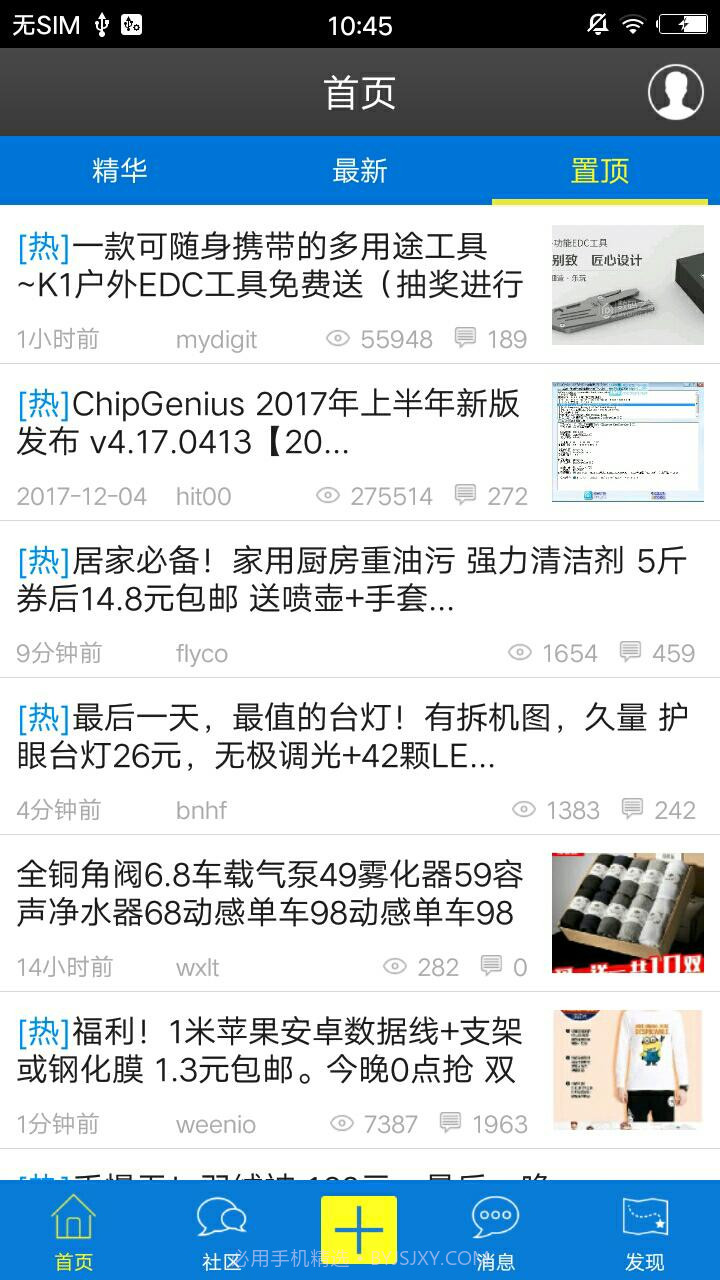
Task: Open 消息 messages from bottom navigation
Action: point(494,1228)
